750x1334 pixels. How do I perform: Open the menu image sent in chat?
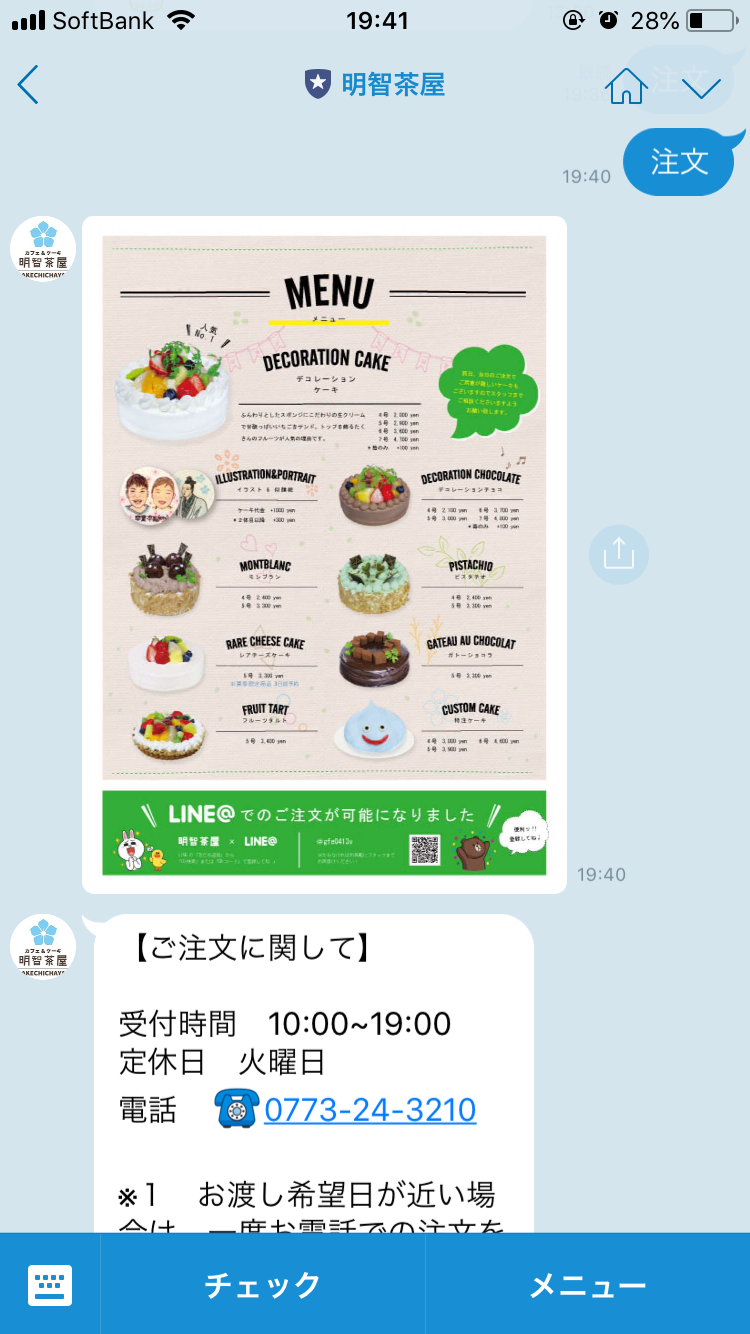(324, 555)
